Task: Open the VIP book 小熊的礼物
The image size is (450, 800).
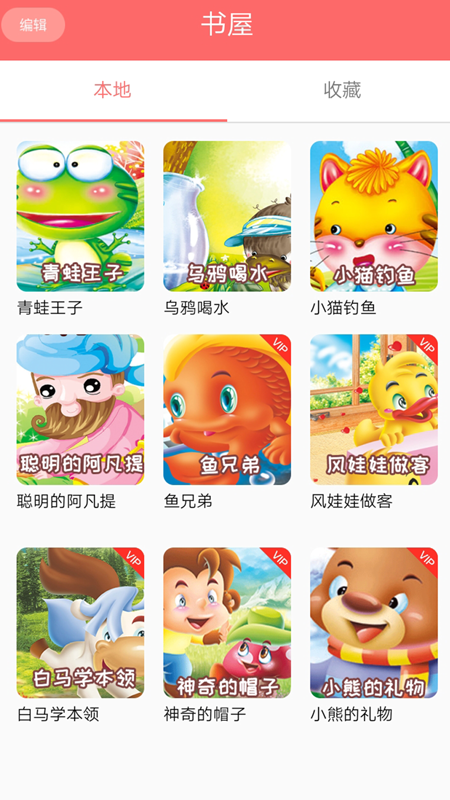Action: tap(374, 623)
